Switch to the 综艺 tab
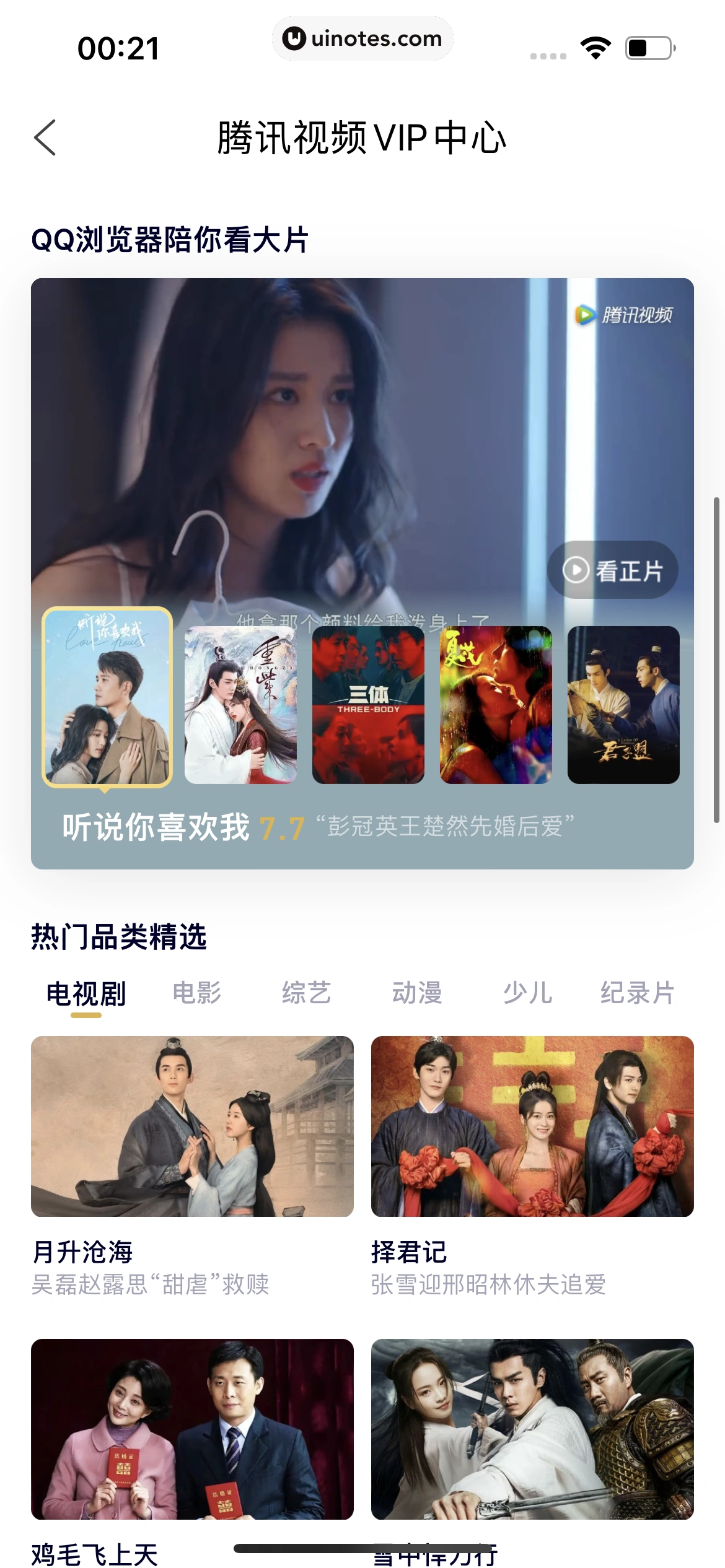 pyautogui.click(x=306, y=993)
